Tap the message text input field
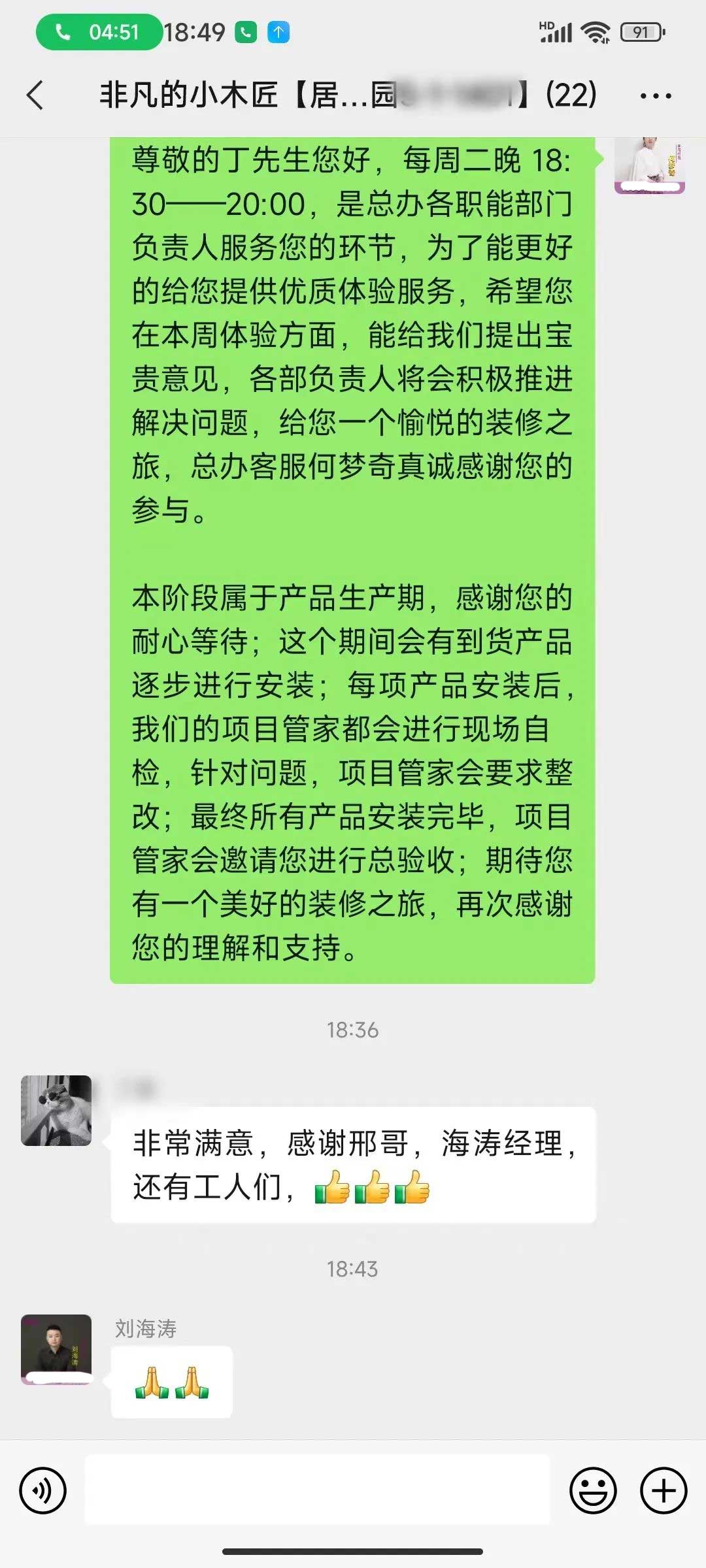 (317, 1491)
